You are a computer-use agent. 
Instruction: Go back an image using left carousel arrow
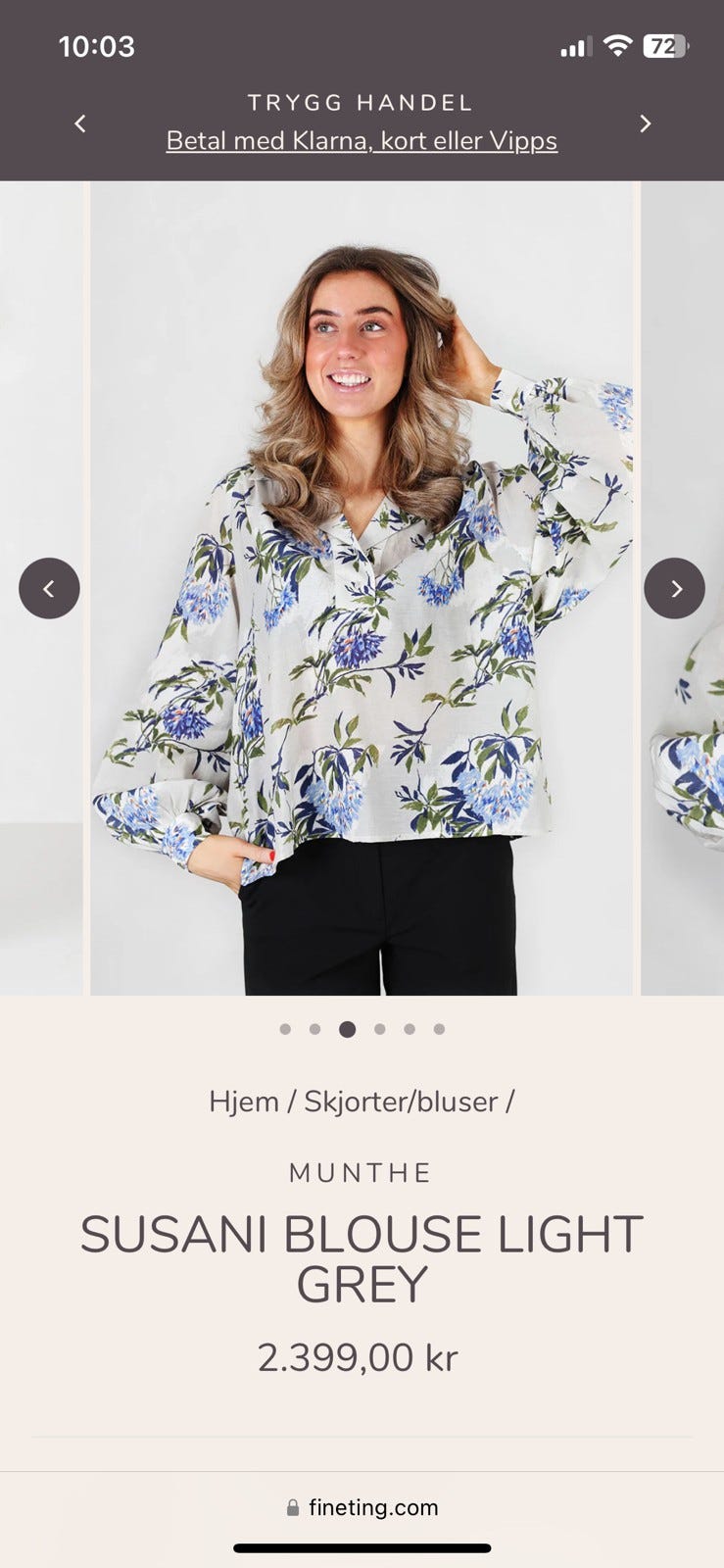click(x=49, y=588)
